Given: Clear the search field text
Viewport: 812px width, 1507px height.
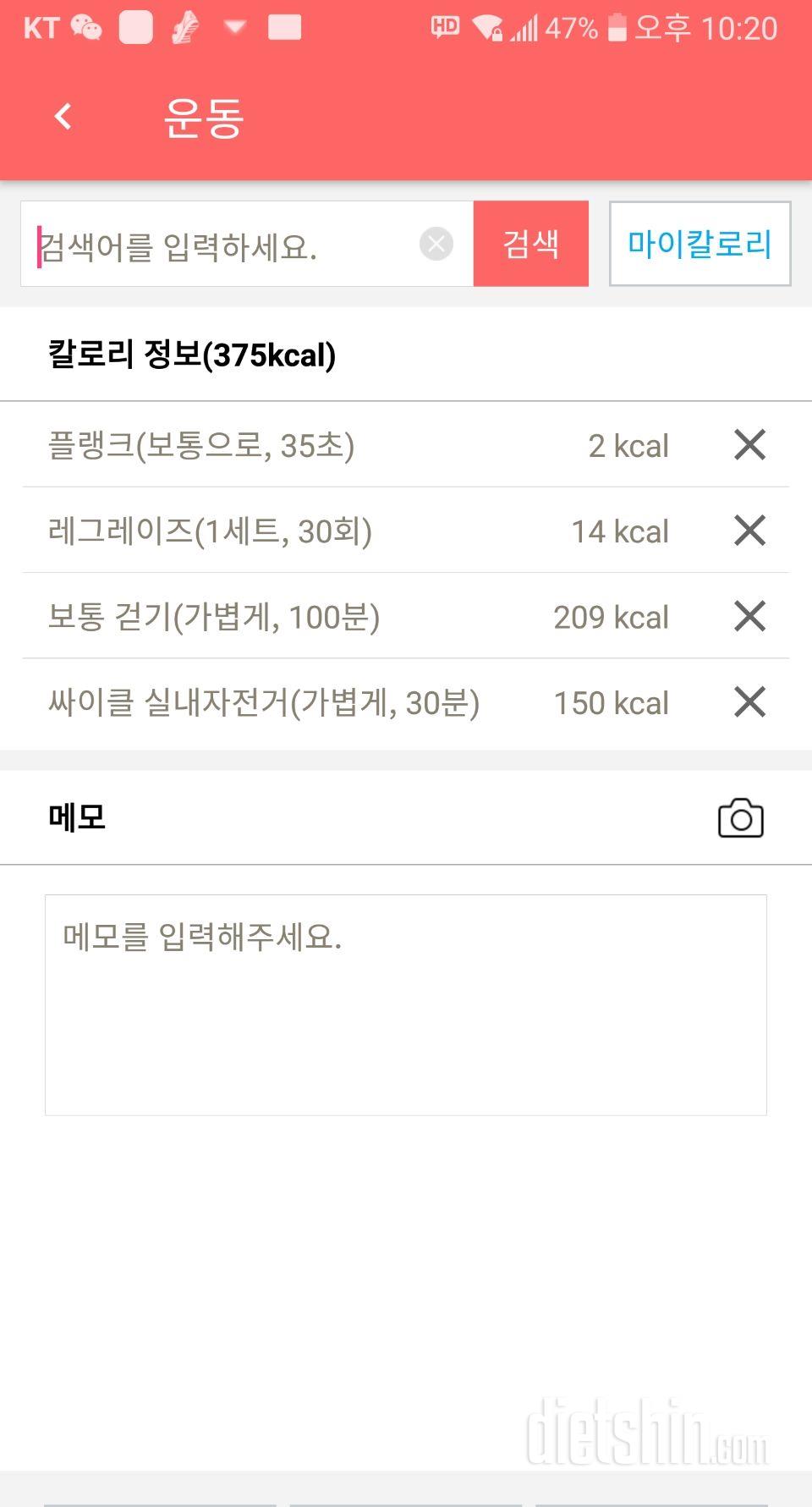Looking at the screenshot, I should pos(436,245).
